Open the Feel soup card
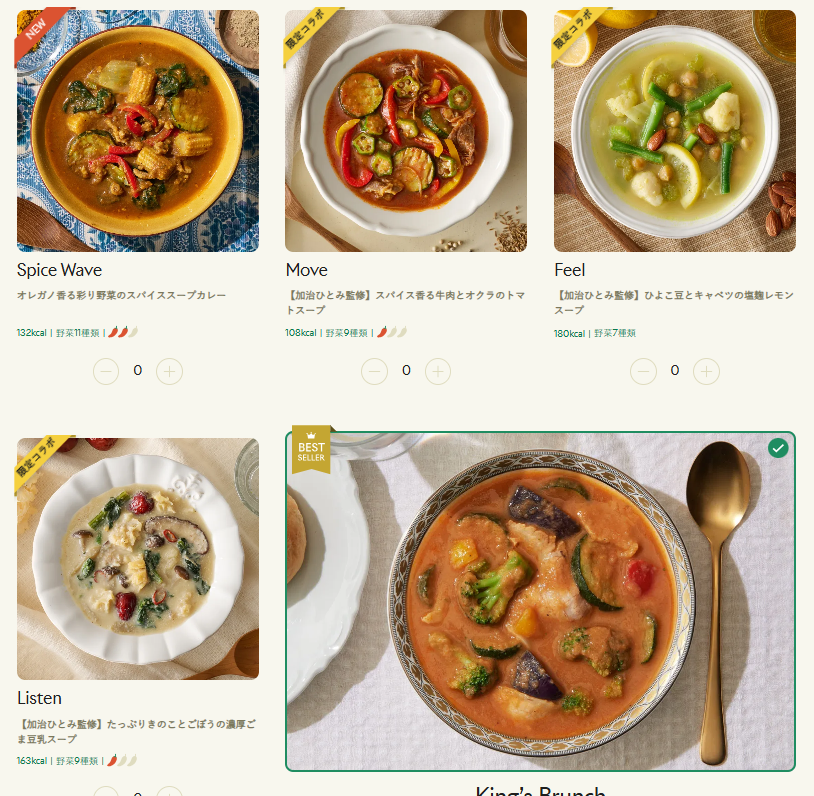 point(675,131)
